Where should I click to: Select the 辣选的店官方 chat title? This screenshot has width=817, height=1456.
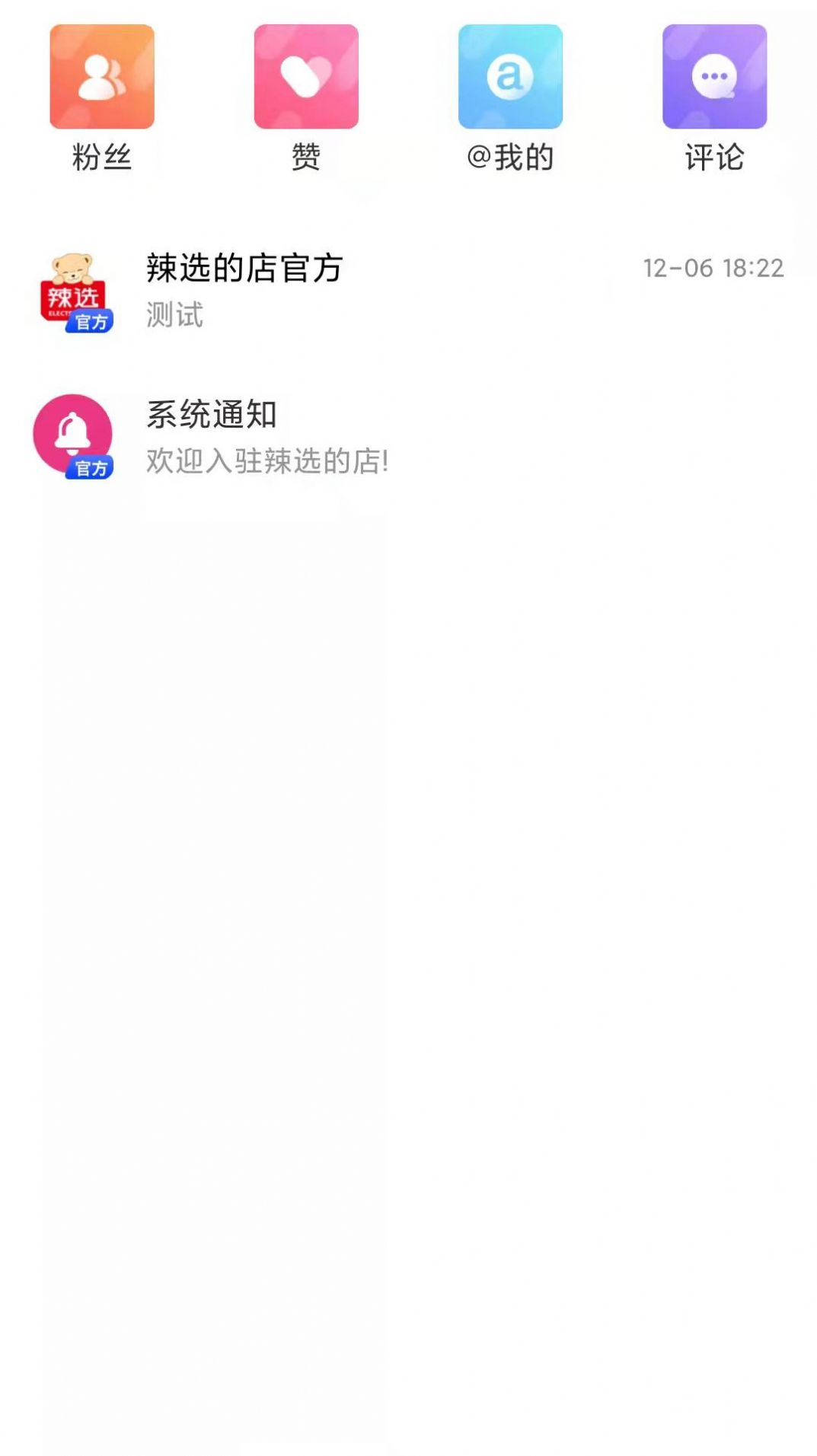click(244, 270)
